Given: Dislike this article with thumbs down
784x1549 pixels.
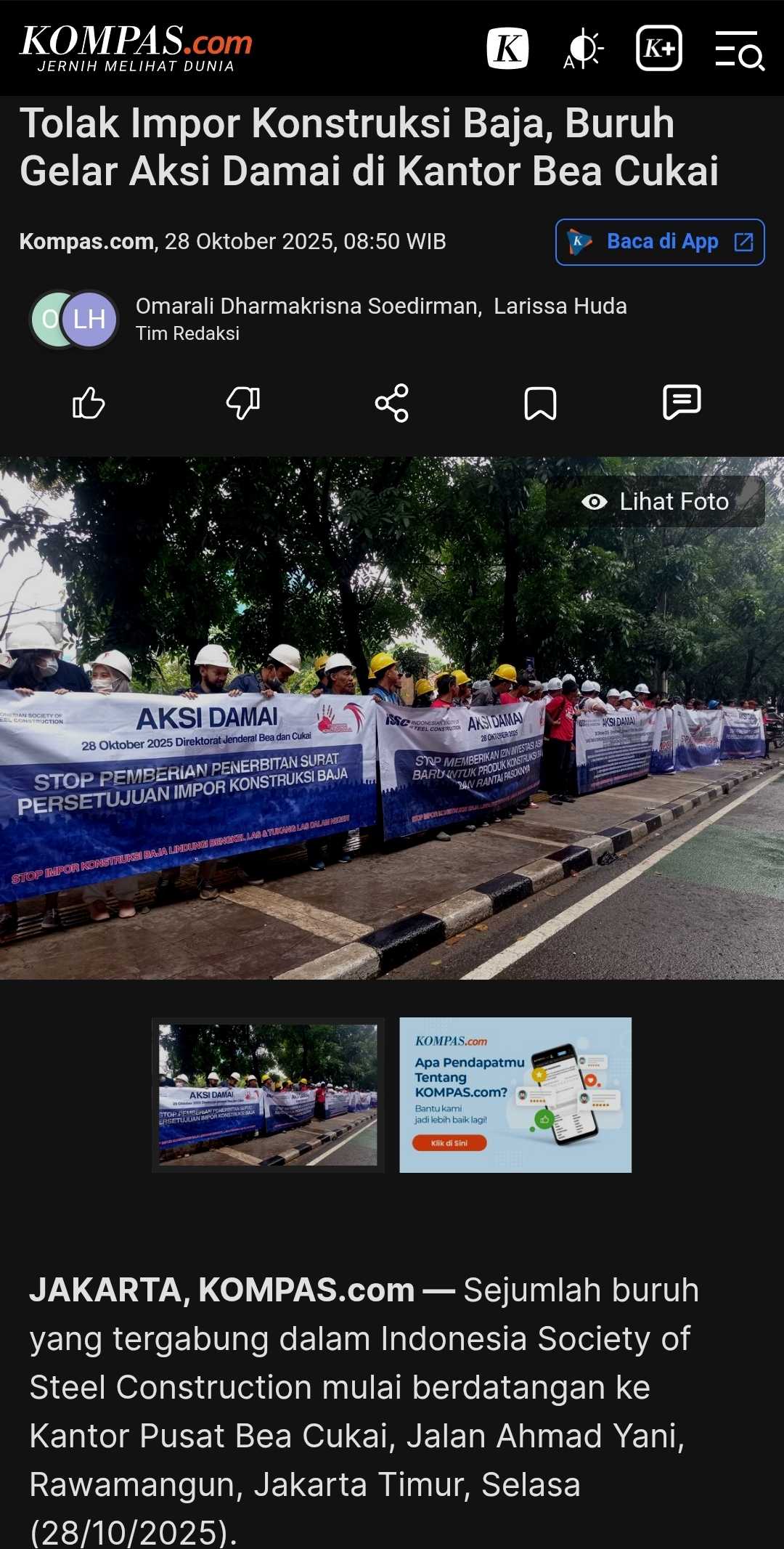Looking at the screenshot, I should (242, 403).
